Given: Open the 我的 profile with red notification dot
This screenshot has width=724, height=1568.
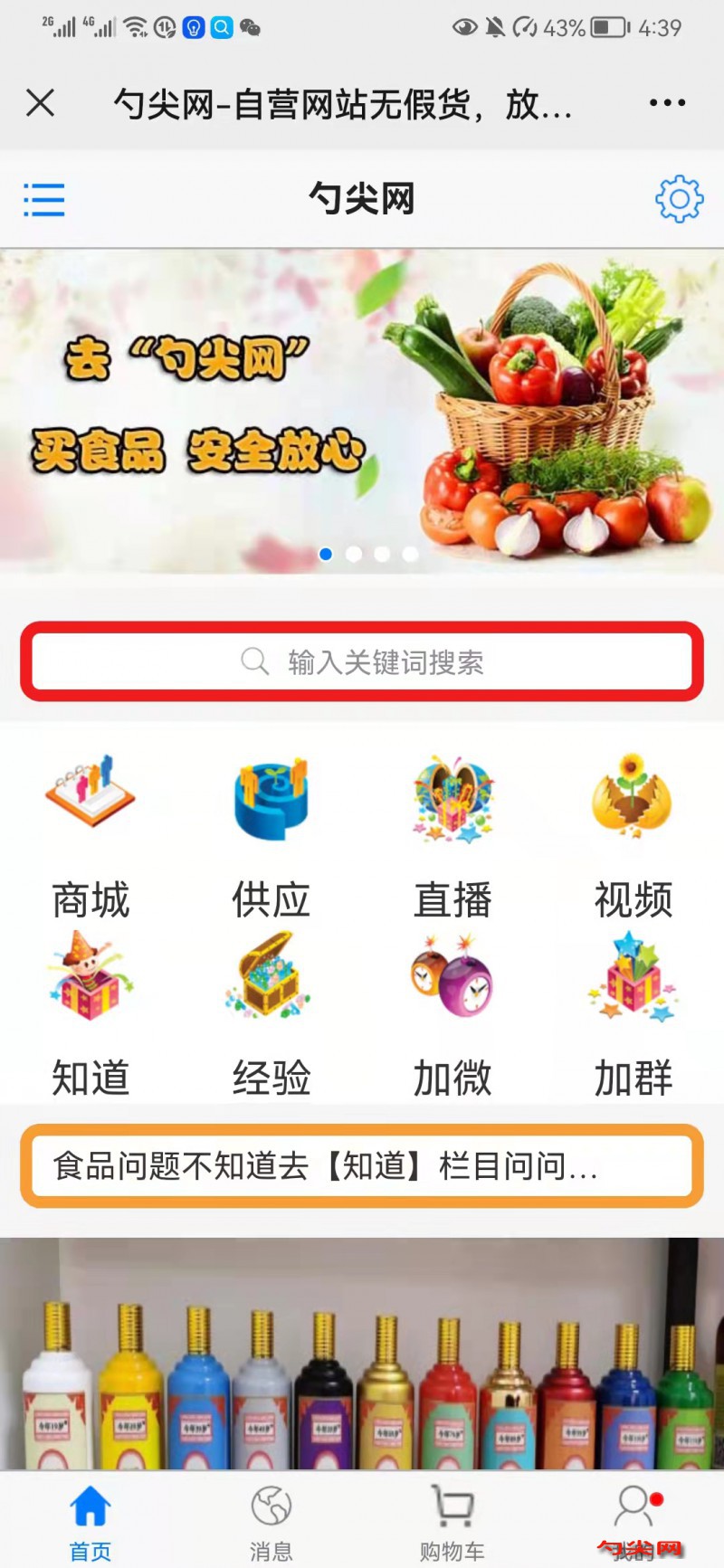Looking at the screenshot, I should click(633, 1511).
